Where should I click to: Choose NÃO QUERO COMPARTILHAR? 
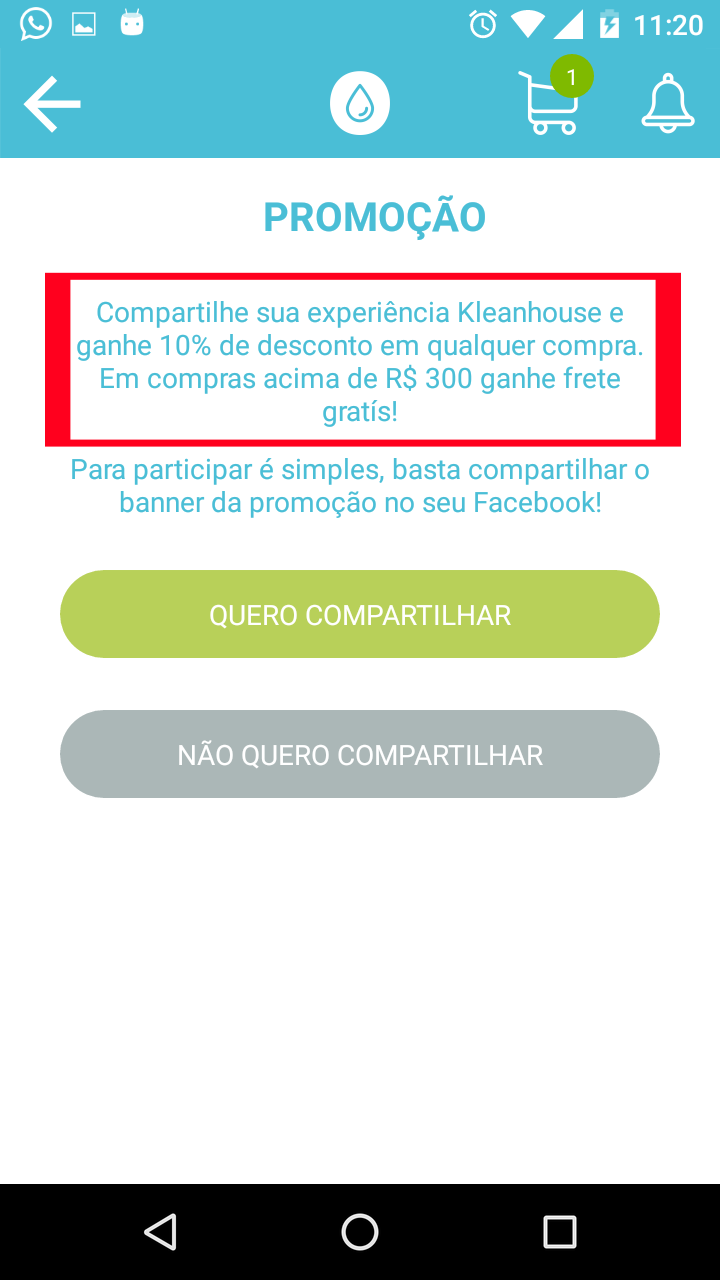(360, 754)
